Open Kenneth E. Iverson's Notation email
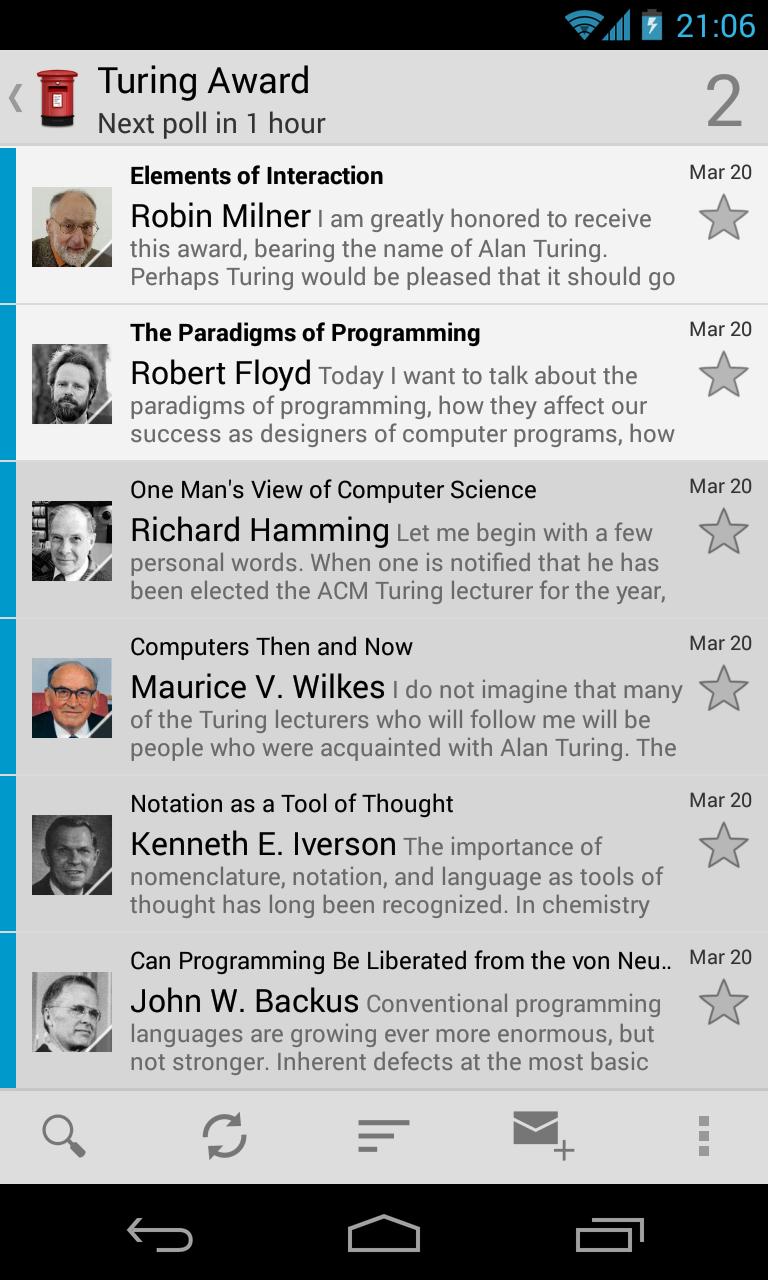The image size is (768, 1280). [x=400, y=854]
